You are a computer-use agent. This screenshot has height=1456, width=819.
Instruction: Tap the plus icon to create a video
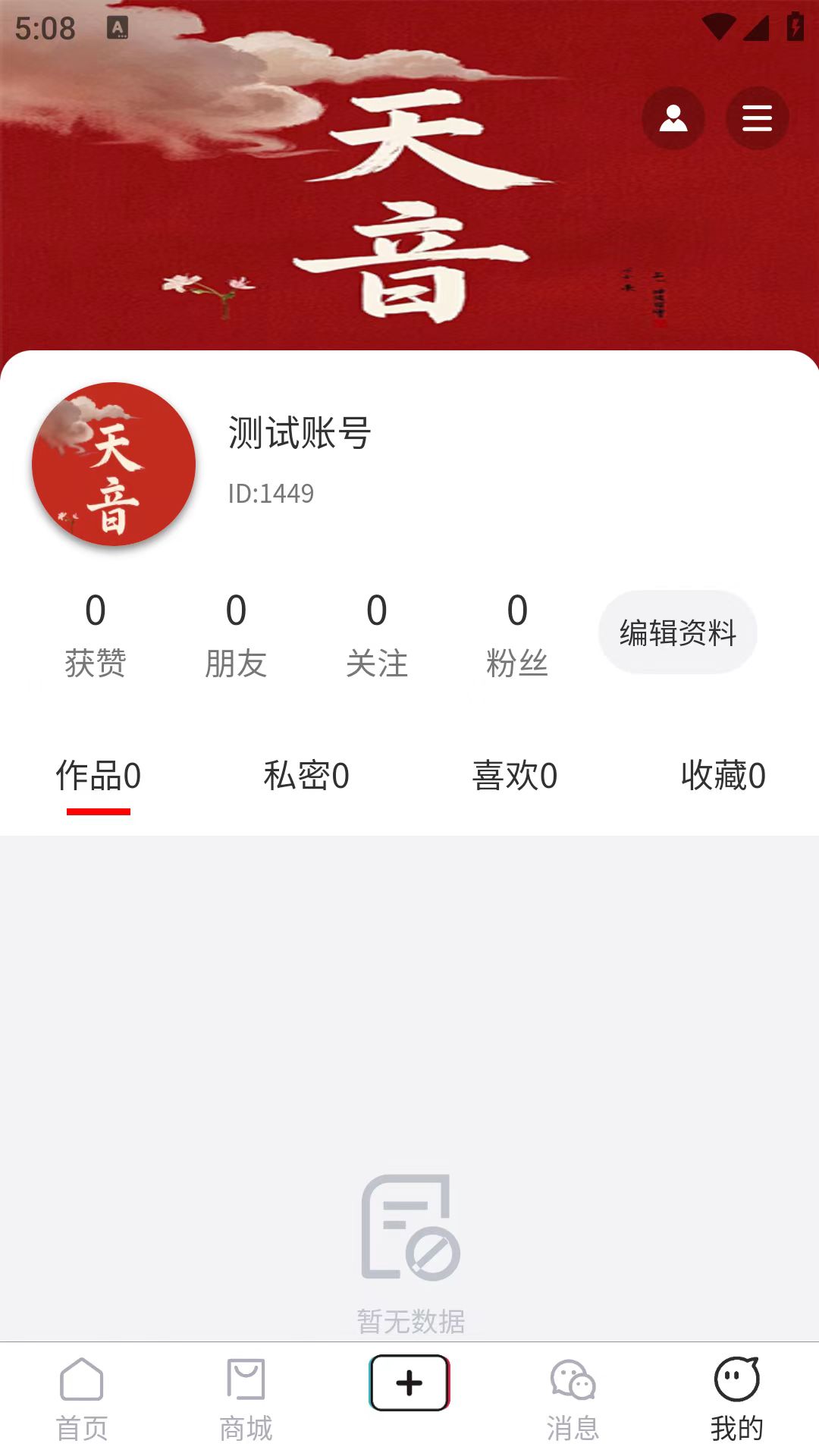(x=409, y=1382)
